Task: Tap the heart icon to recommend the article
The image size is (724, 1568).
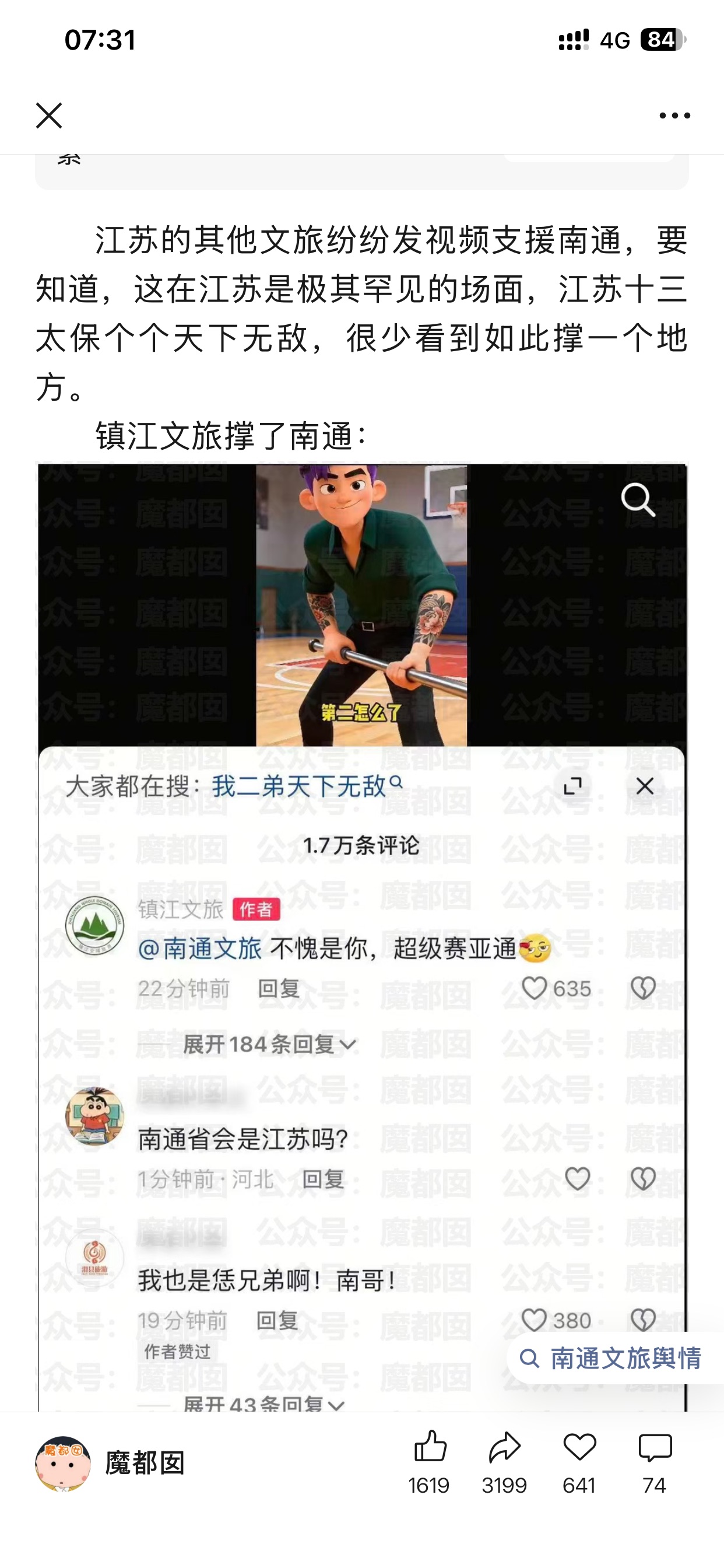Action: click(x=579, y=1447)
